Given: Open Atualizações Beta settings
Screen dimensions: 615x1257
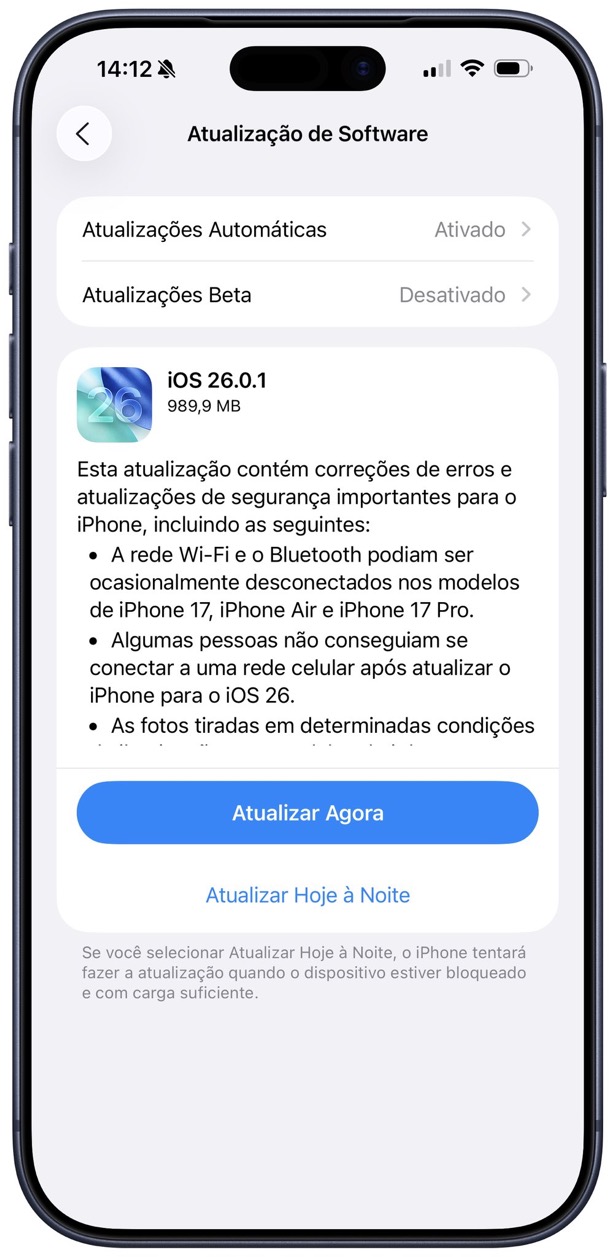Looking at the screenshot, I should point(307,295).
